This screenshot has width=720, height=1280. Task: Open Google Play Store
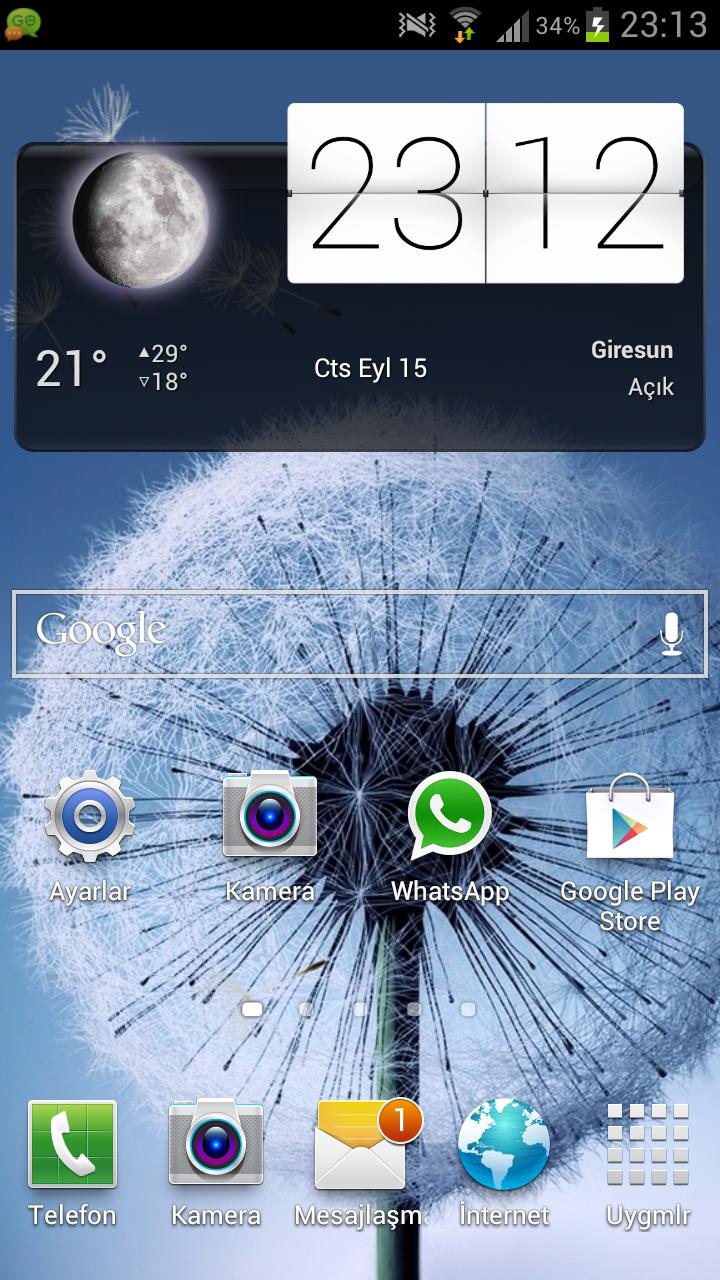pos(629,820)
